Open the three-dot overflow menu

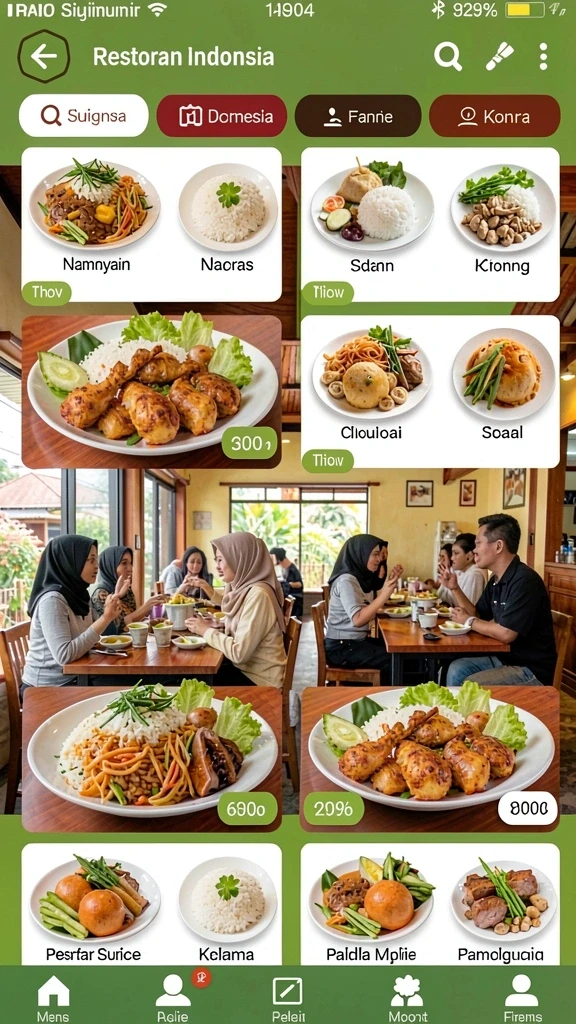(543, 57)
